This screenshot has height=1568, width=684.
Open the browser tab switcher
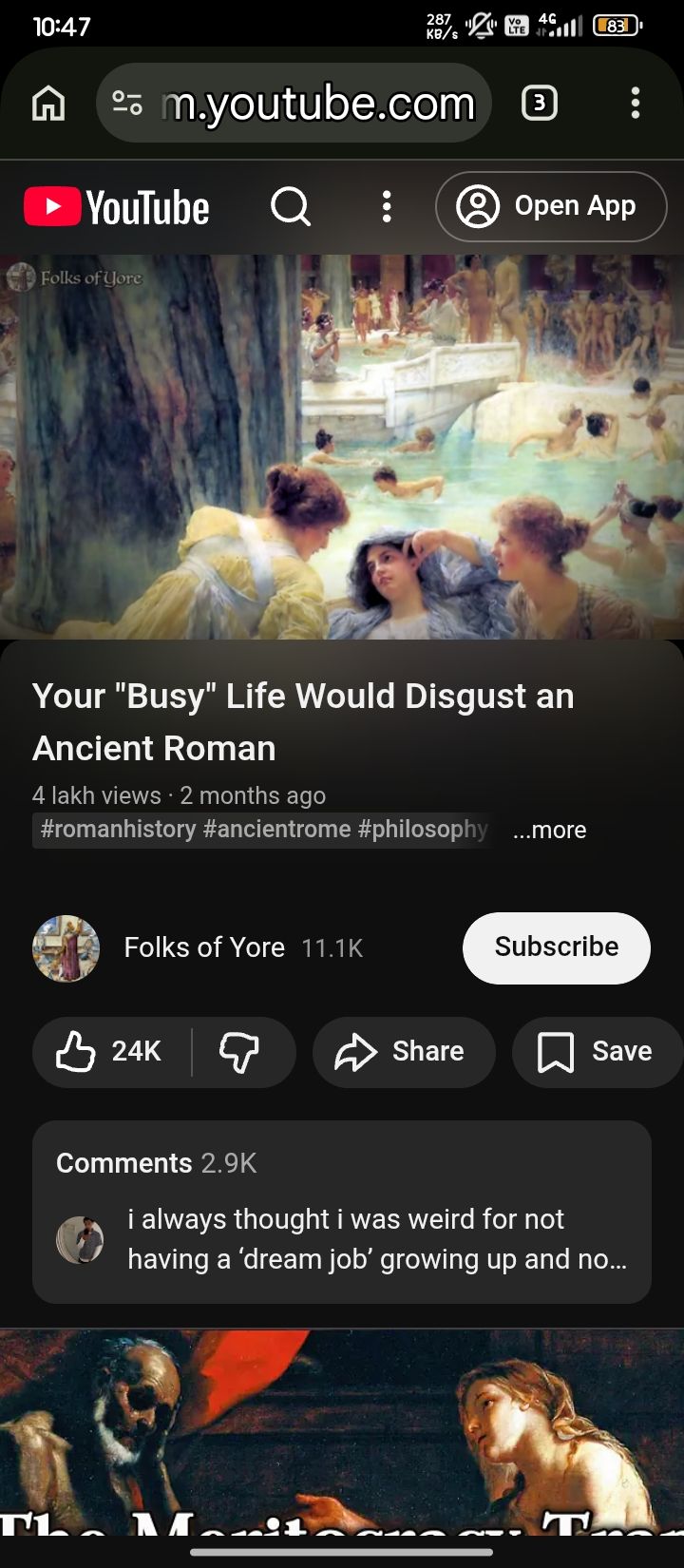click(540, 103)
